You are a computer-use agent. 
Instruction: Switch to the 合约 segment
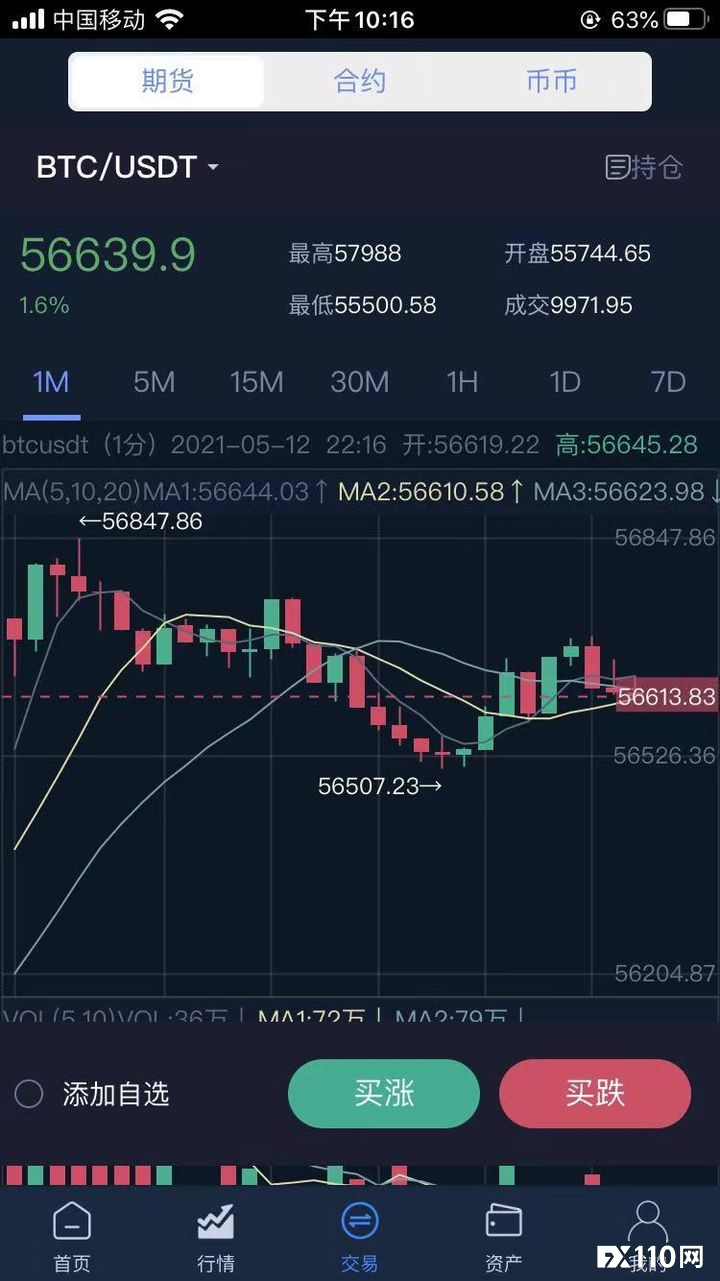360,81
